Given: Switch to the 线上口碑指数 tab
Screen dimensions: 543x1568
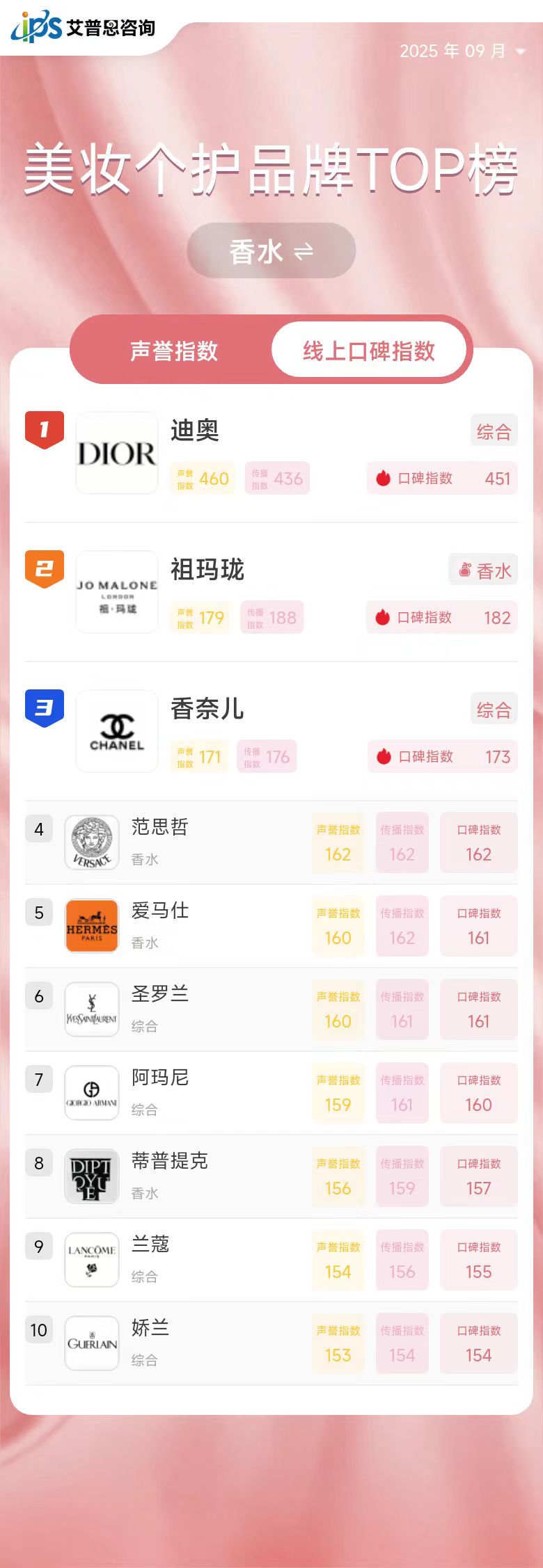Looking at the screenshot, I should pos(368,351).
